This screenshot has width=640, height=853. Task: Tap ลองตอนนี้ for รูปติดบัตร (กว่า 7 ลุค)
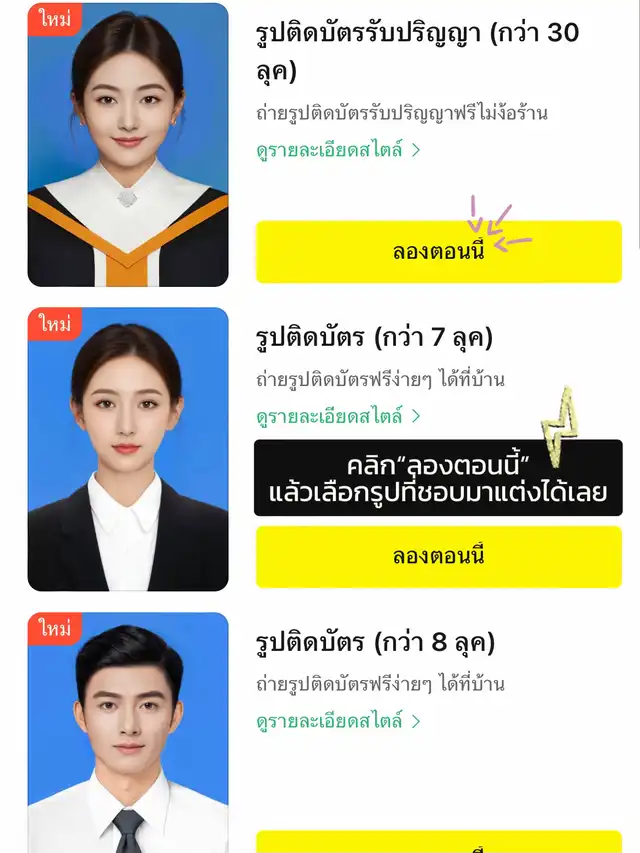[438, 557]
